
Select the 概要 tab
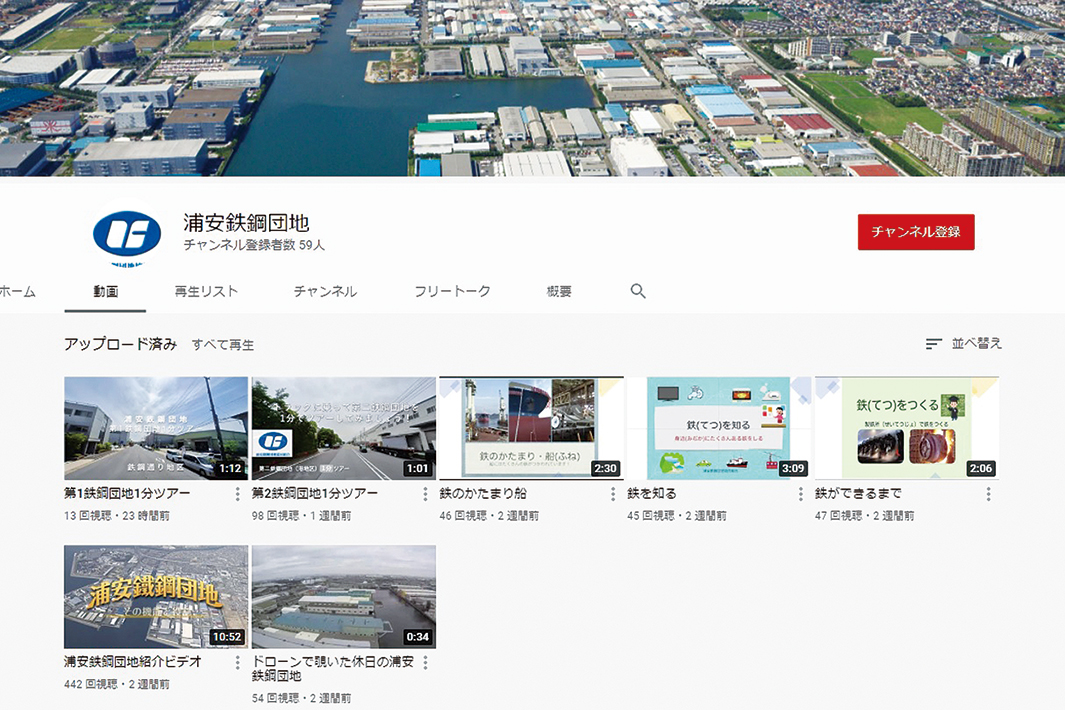pos(559,292)
